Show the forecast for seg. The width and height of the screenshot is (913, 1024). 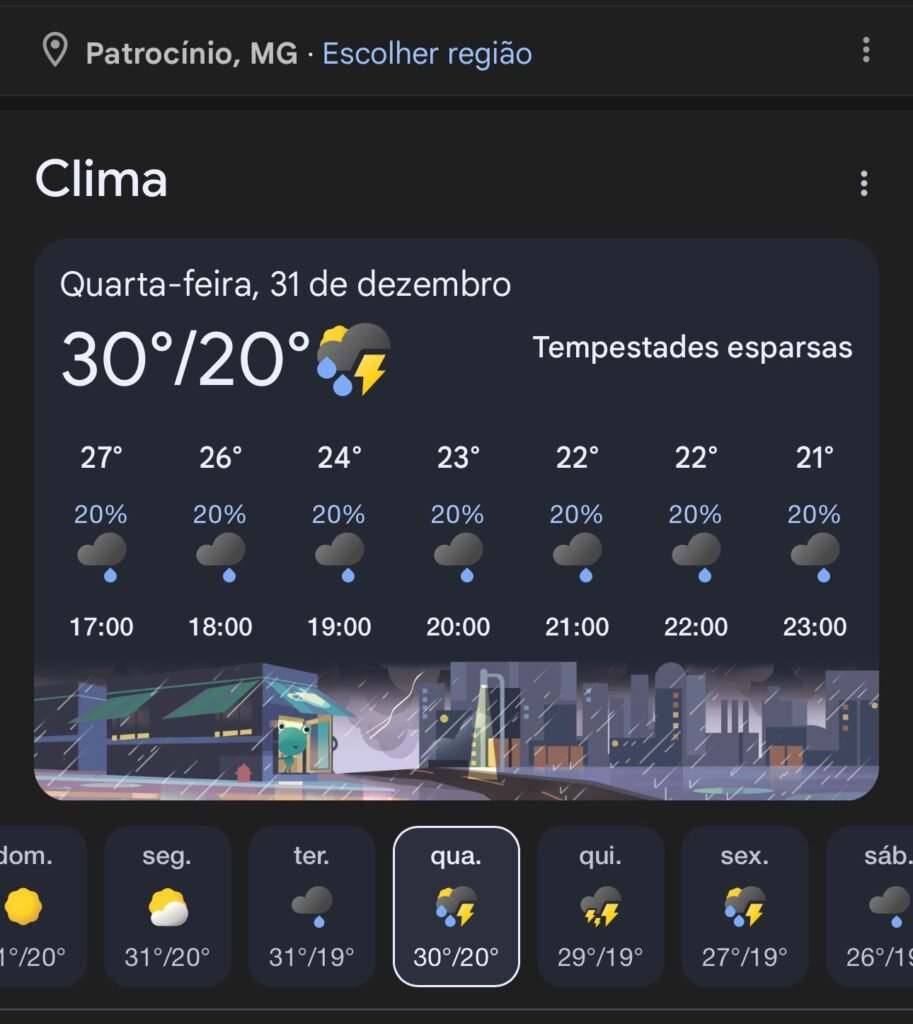point(168,906)
